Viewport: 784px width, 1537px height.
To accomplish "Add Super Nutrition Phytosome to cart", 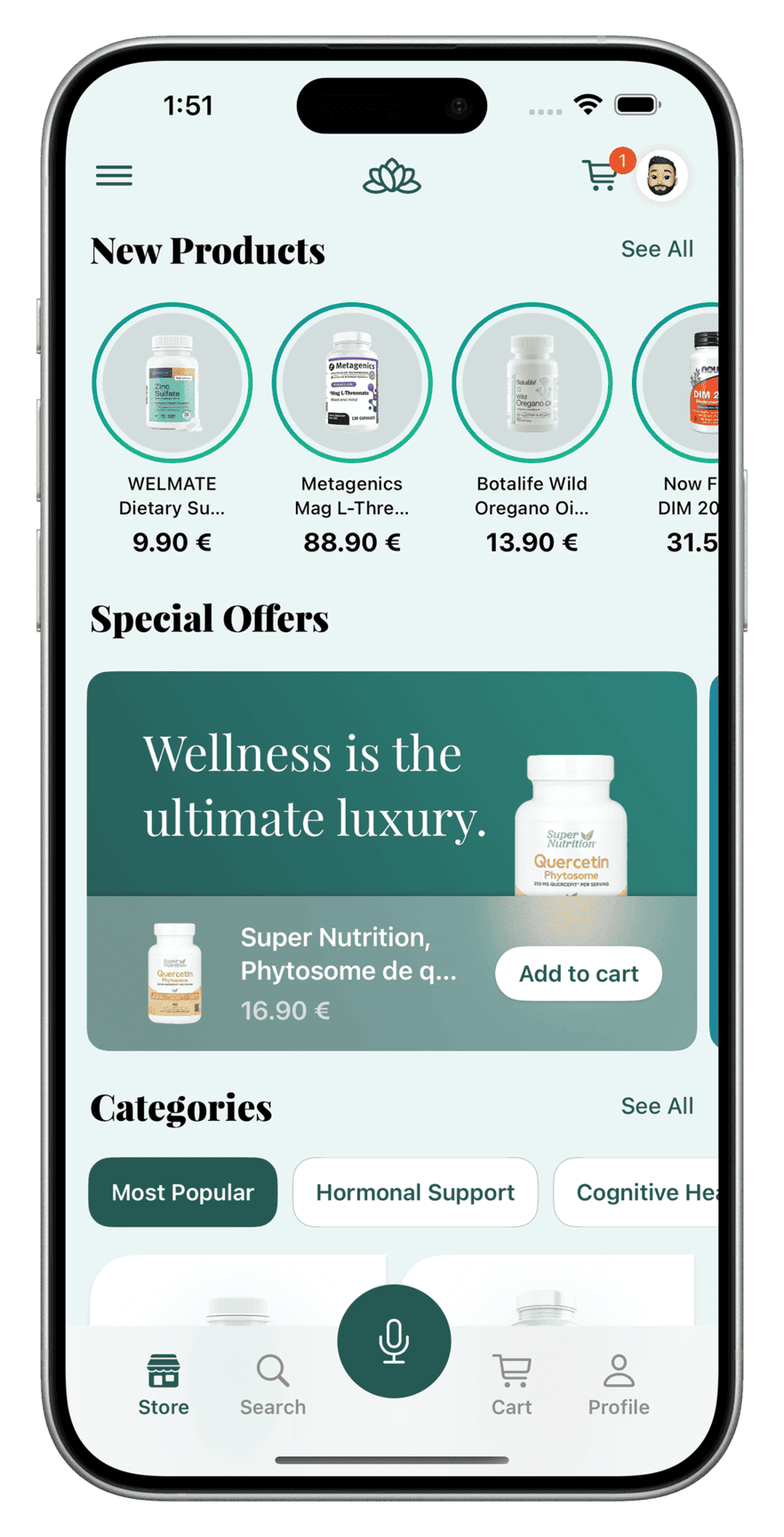I will pos(578,973).
